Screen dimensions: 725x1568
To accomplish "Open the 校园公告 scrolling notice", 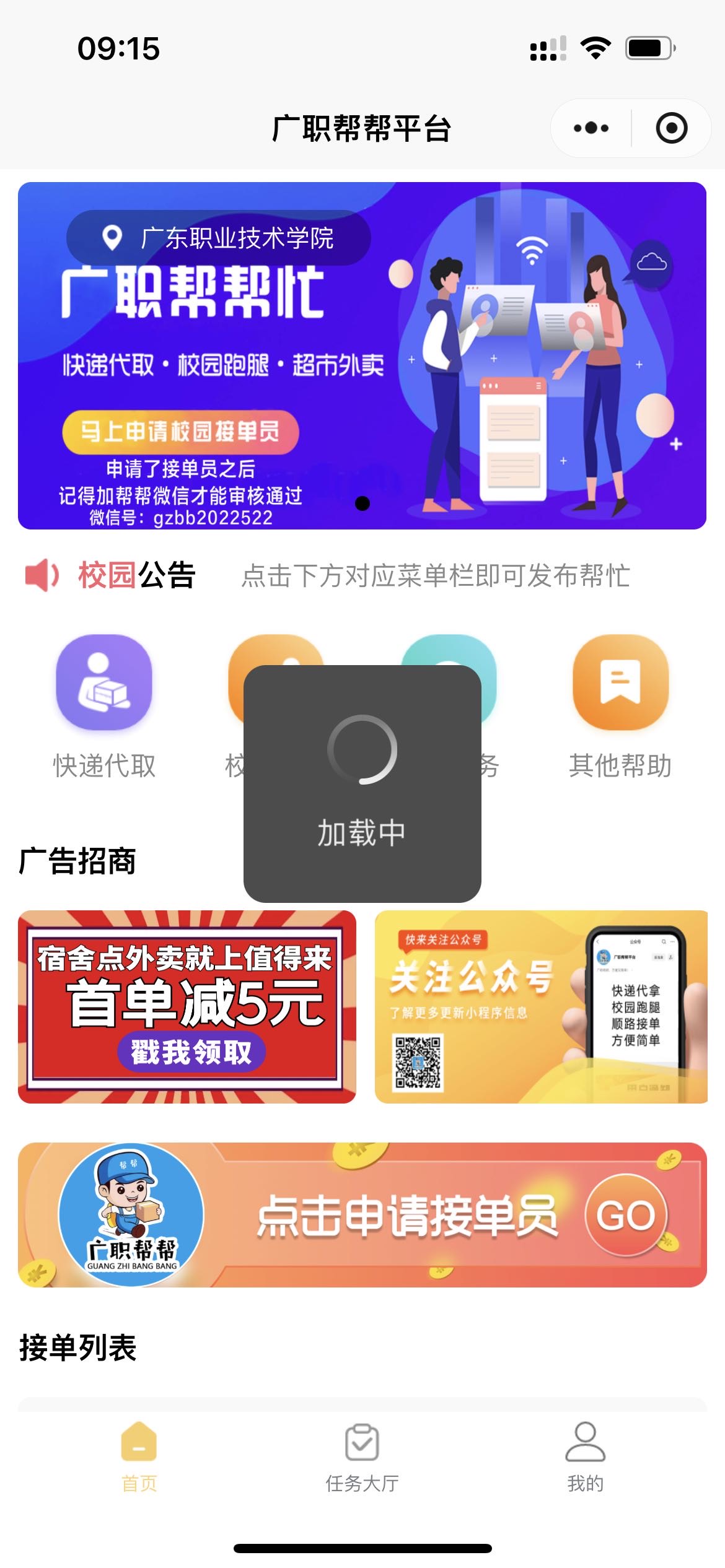I will pos(435,575).
